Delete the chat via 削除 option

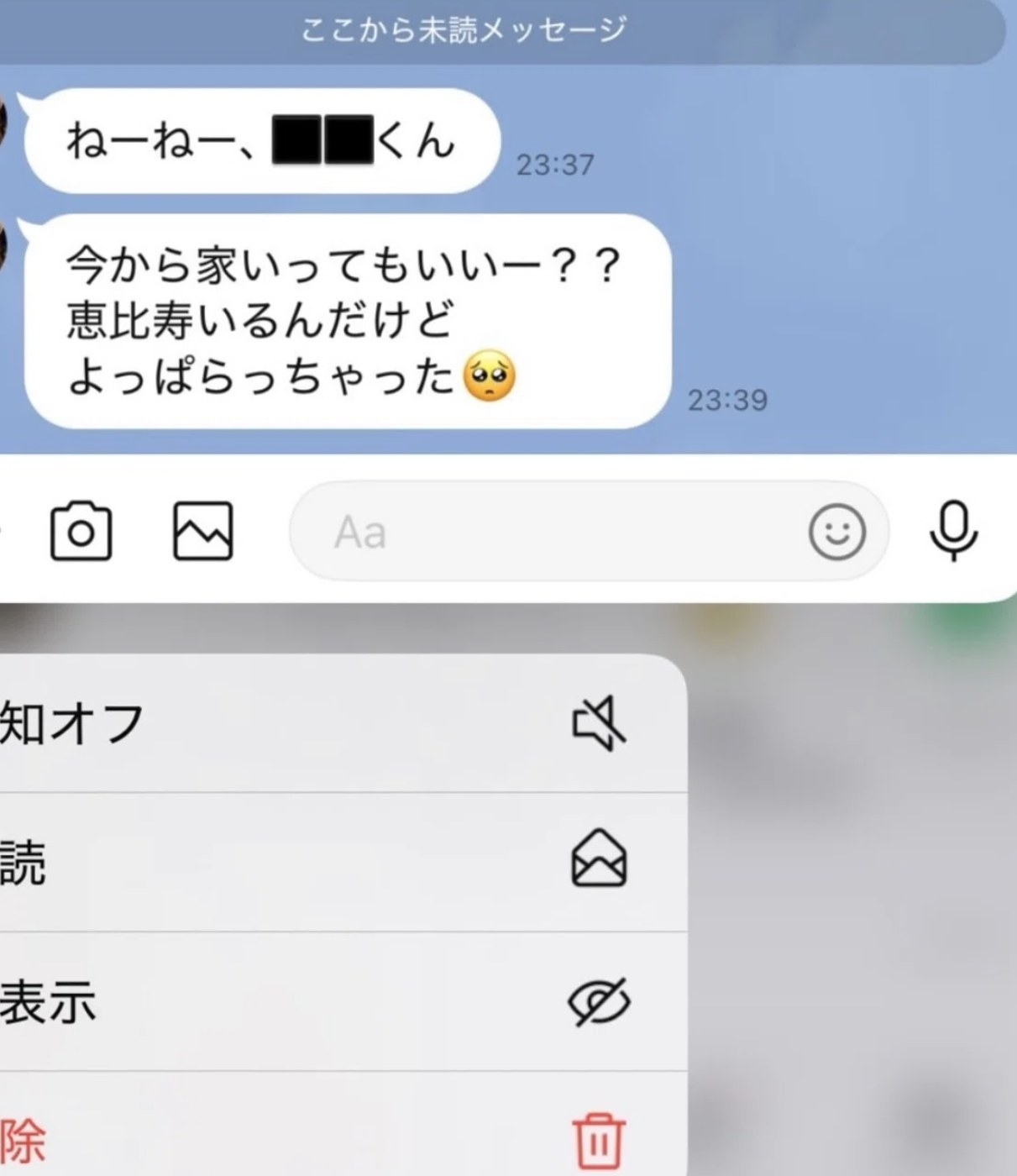point(336,1138)
